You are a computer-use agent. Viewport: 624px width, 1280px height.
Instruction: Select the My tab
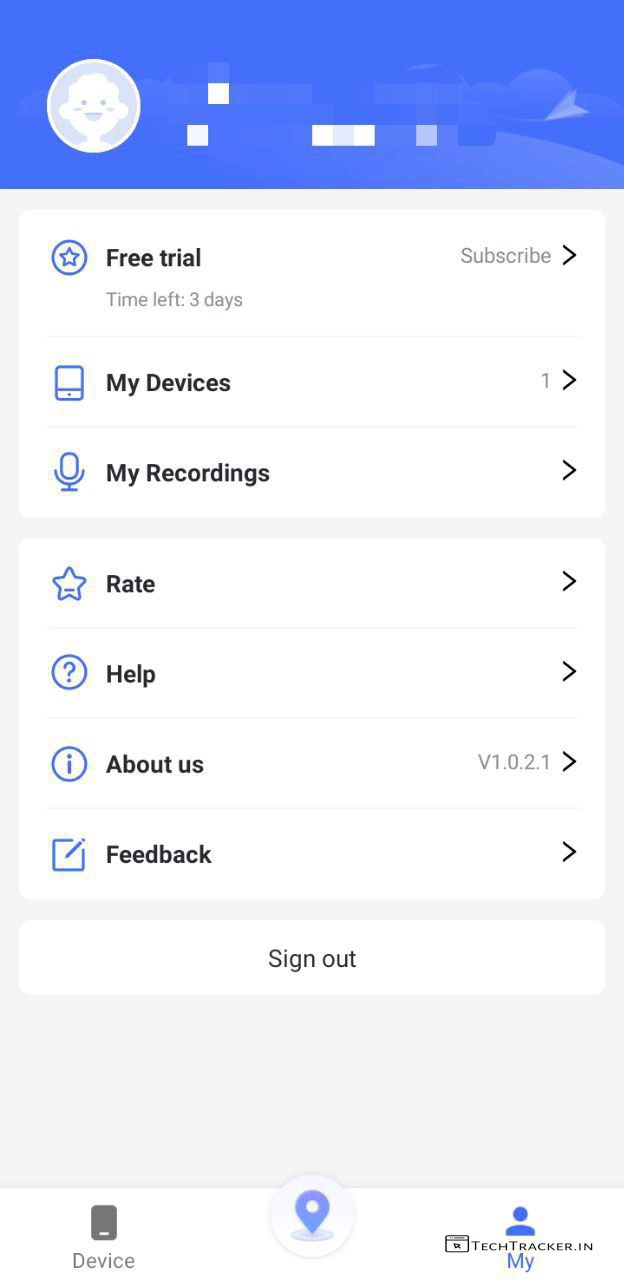pyautogui.click(x=520, y=1236)
